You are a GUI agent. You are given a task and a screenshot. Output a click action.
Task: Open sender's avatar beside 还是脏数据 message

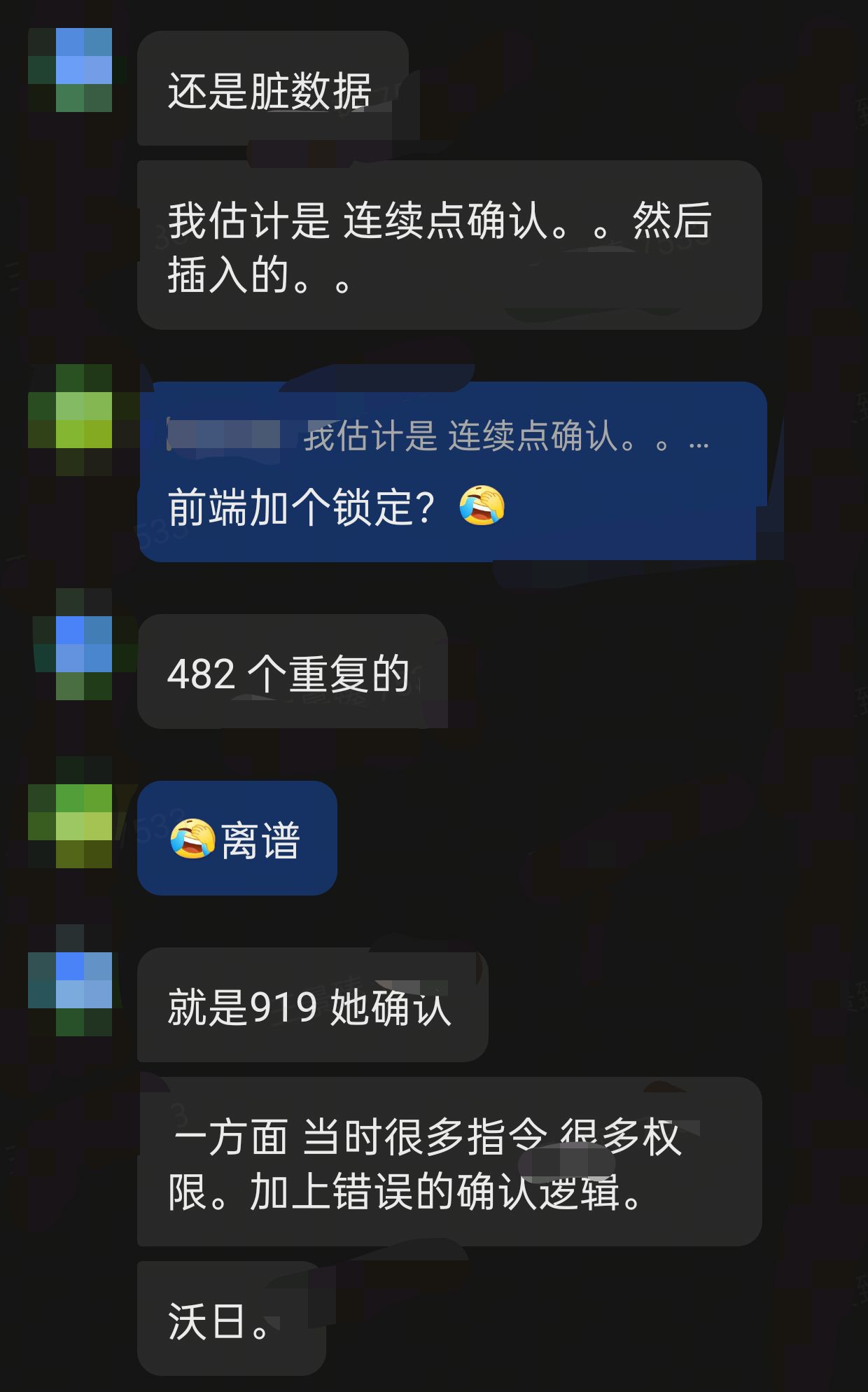click(70, 70)
